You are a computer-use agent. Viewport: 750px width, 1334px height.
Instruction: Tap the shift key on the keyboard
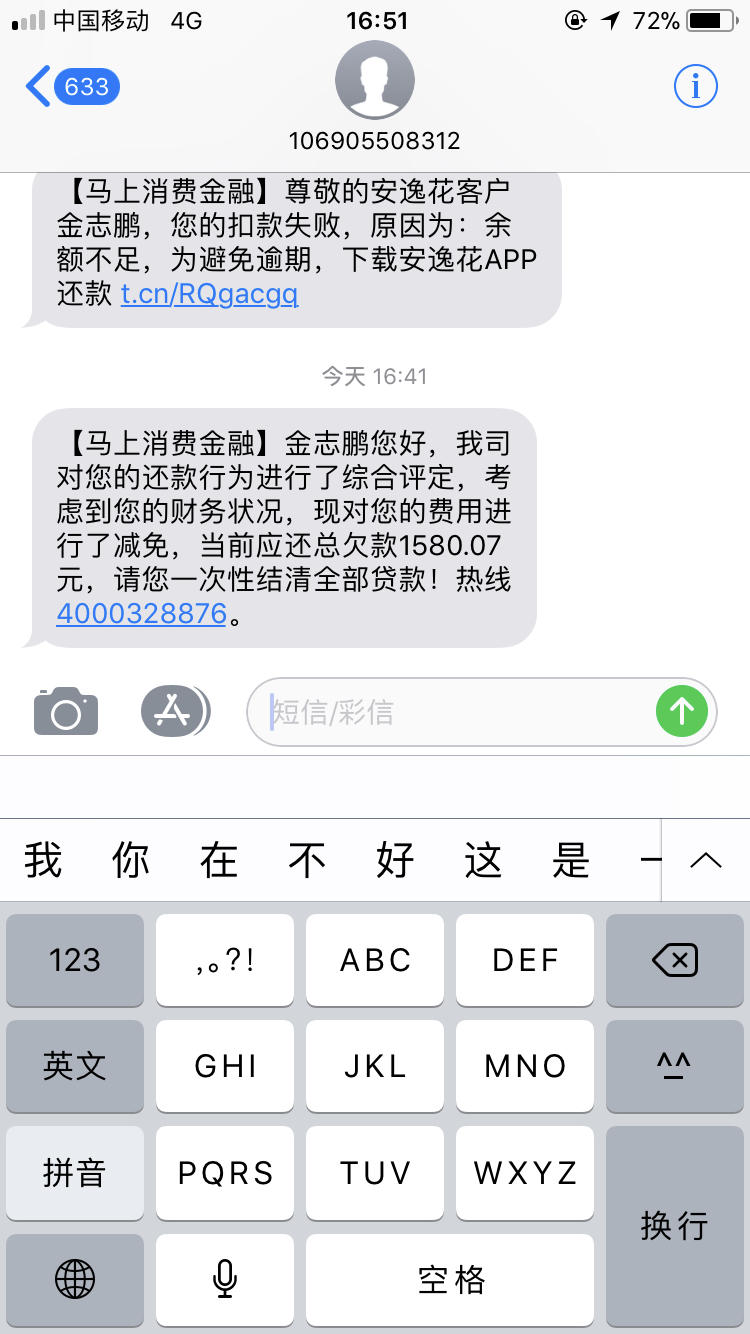(x=675, y=1066)
